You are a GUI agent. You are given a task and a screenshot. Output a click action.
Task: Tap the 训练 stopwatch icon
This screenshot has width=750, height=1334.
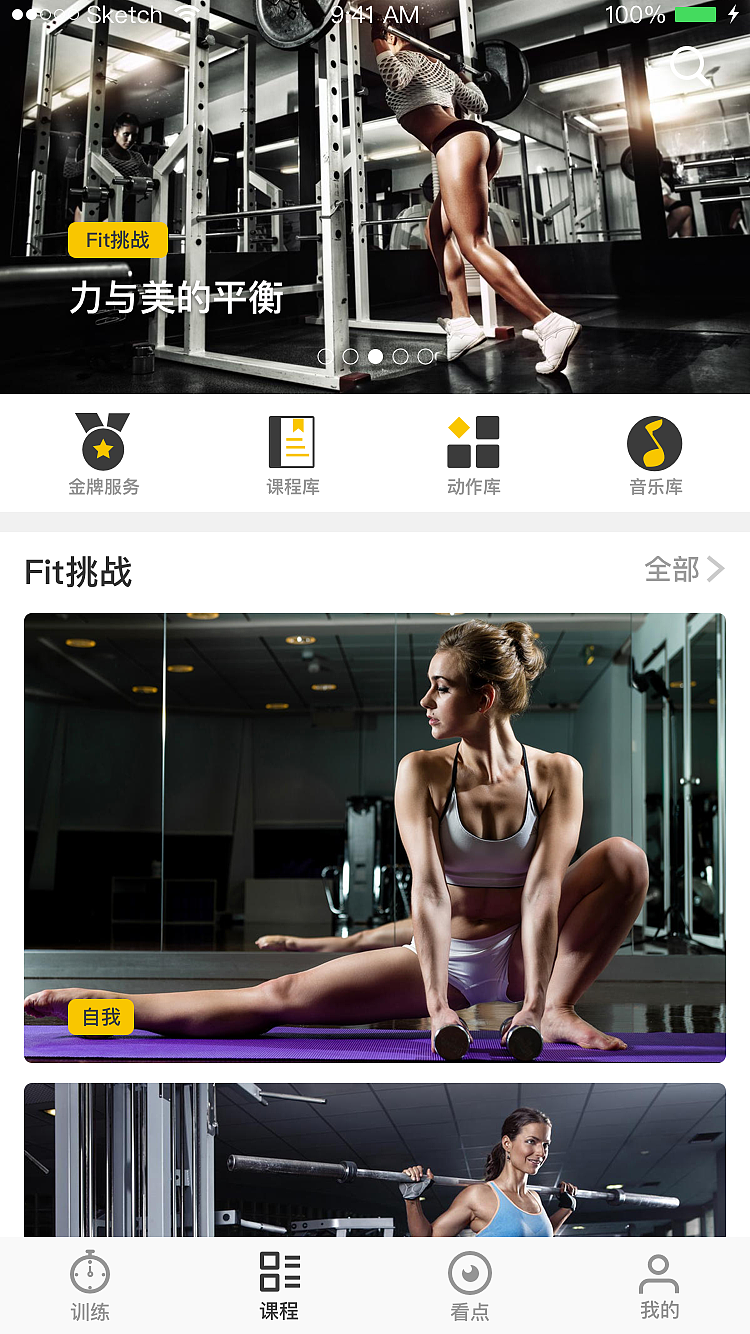click(91, 1272)
